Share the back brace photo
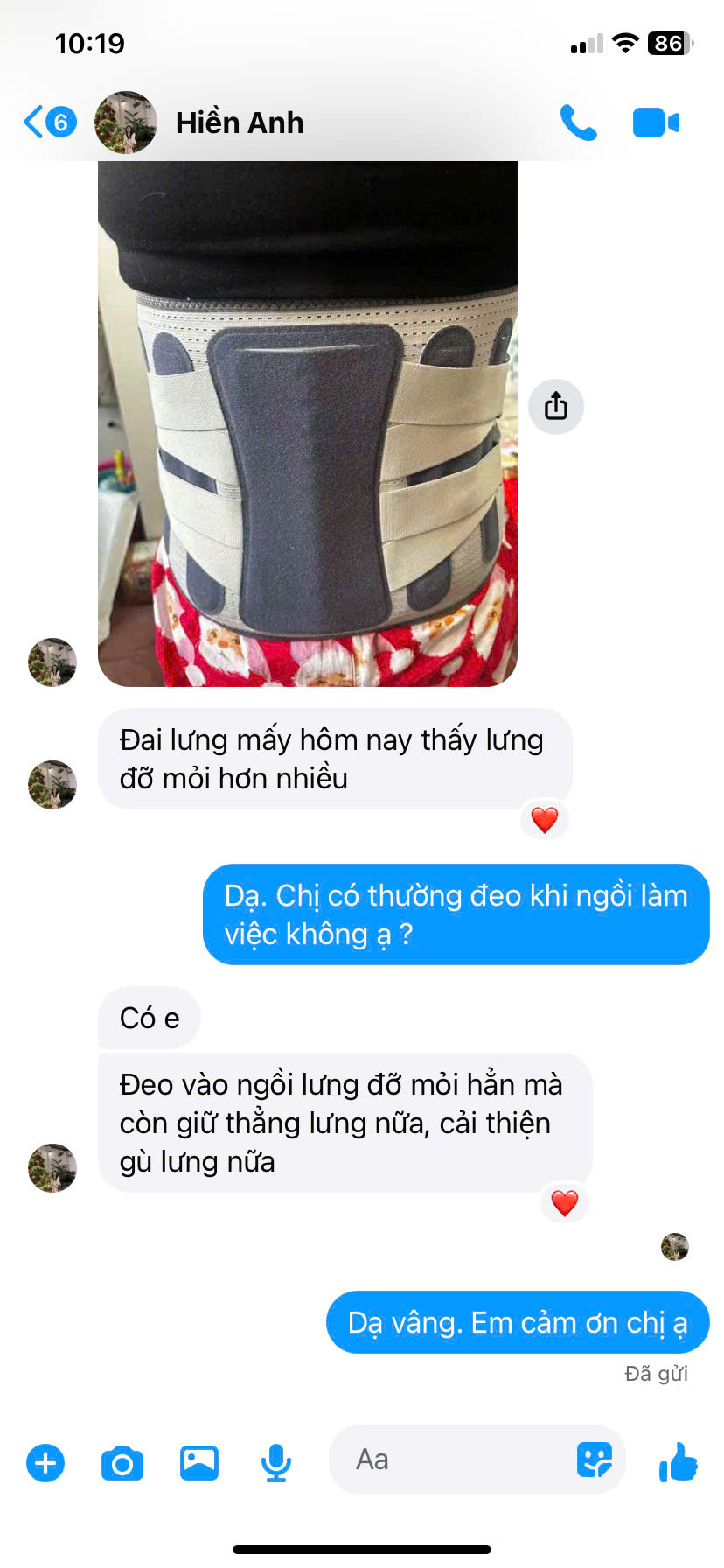This screenshot has height=1568, width=724. 556,406
